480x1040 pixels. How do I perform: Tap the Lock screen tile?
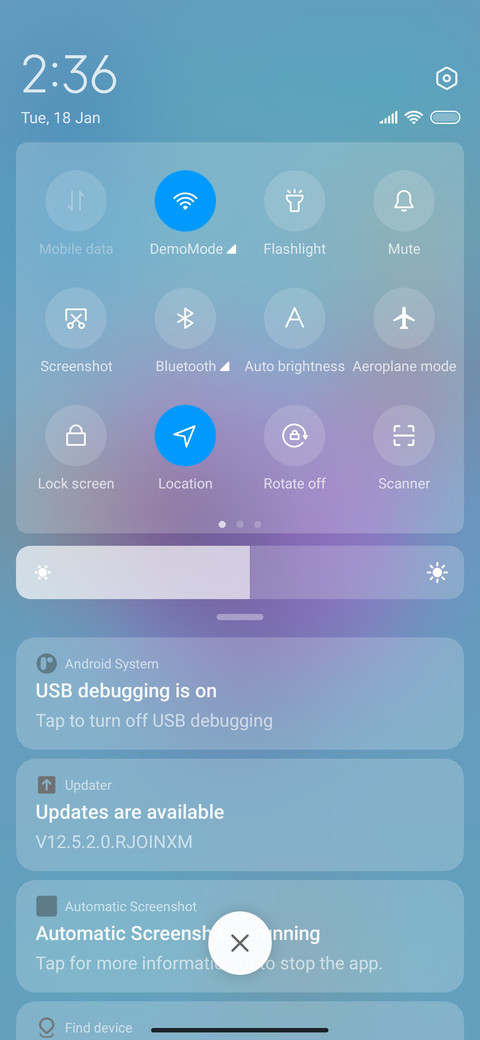[76, 436]
